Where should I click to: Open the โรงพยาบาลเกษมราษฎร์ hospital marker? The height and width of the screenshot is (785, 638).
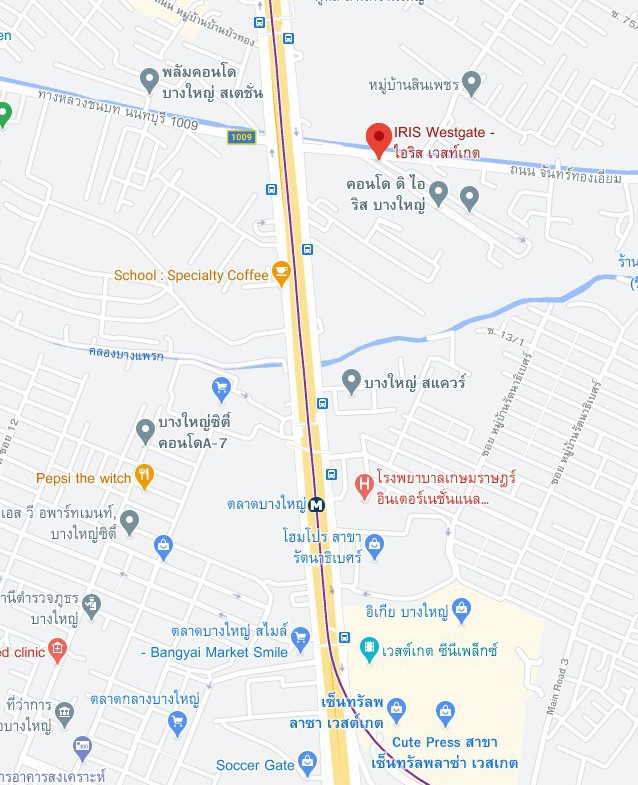tap(365, 485)
